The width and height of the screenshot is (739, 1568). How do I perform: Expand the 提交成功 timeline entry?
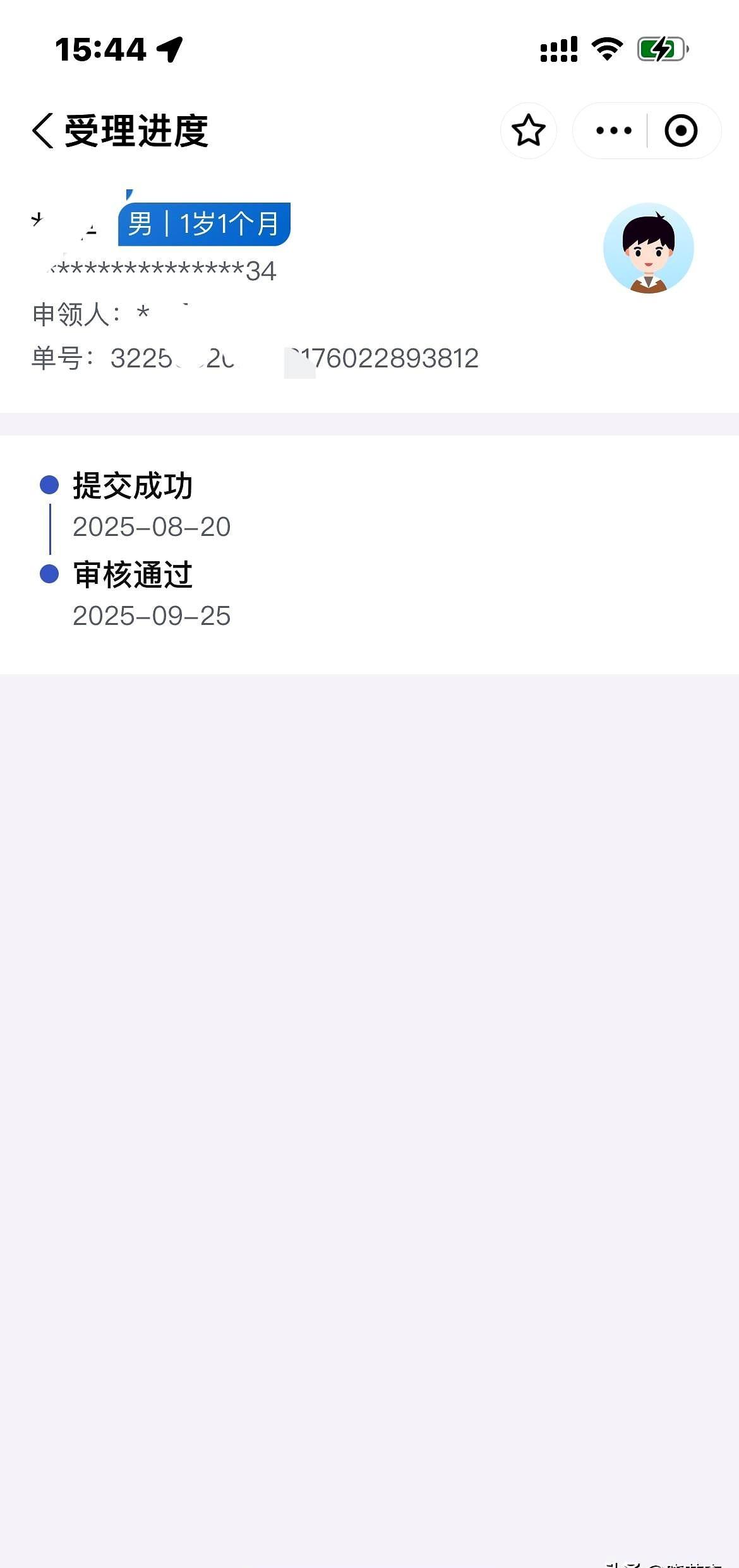(x=133, y=486)
